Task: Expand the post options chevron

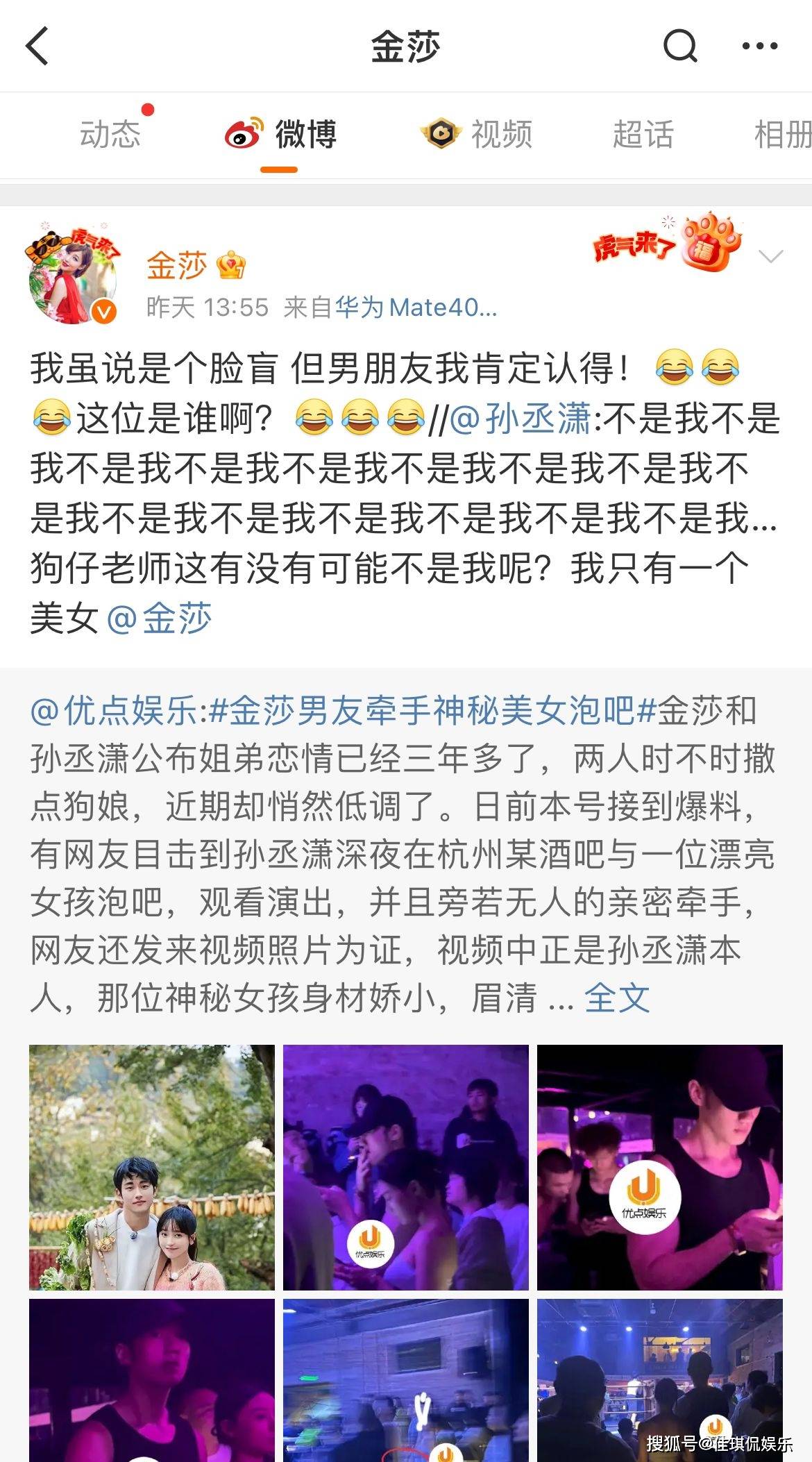Action: [770, 257]
